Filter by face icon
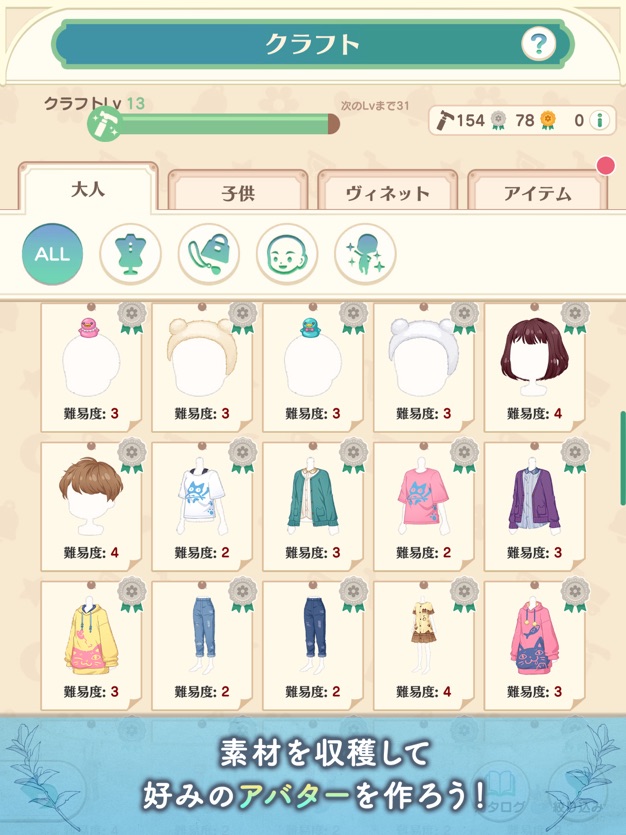 click(x=286, y=254)
